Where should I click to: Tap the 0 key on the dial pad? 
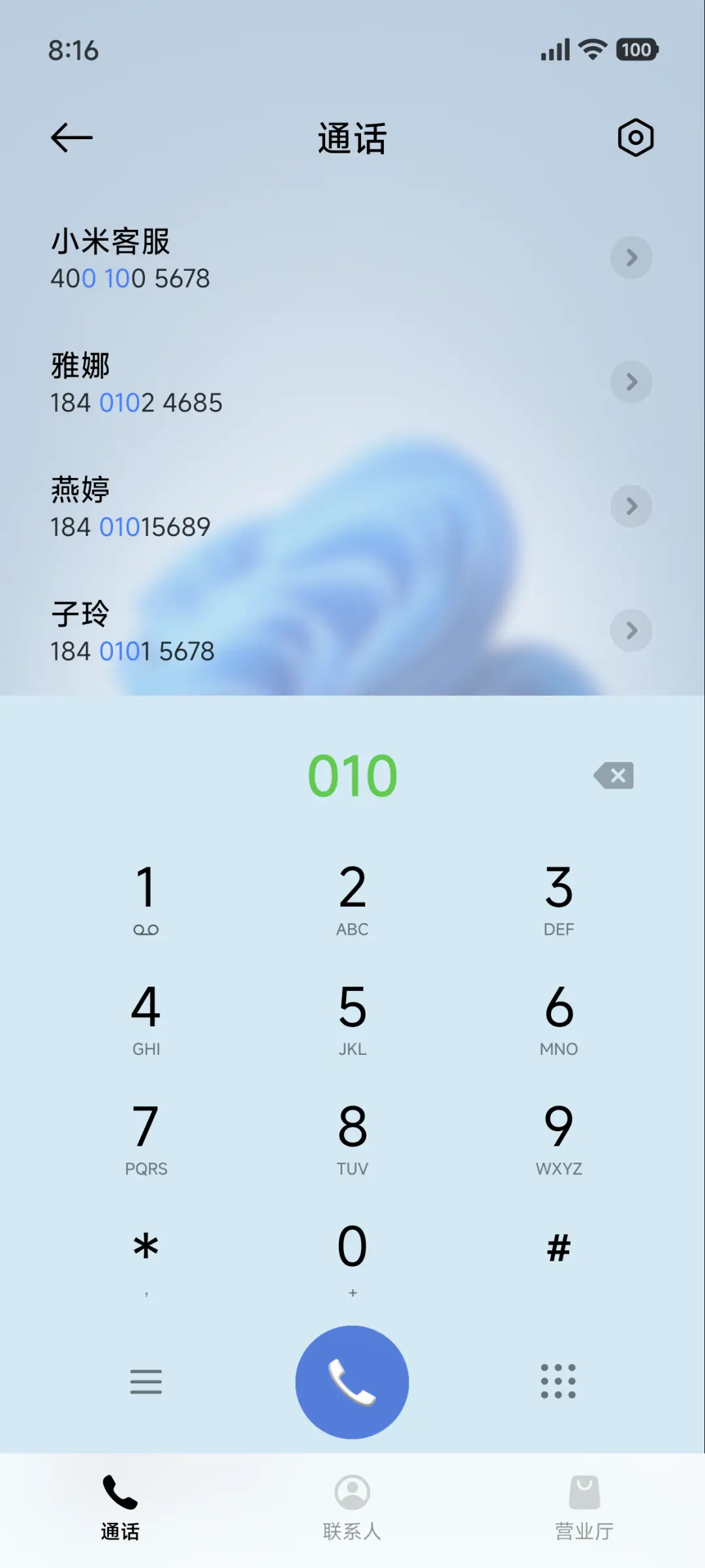pyautogui.click(x=352, y=1246)
